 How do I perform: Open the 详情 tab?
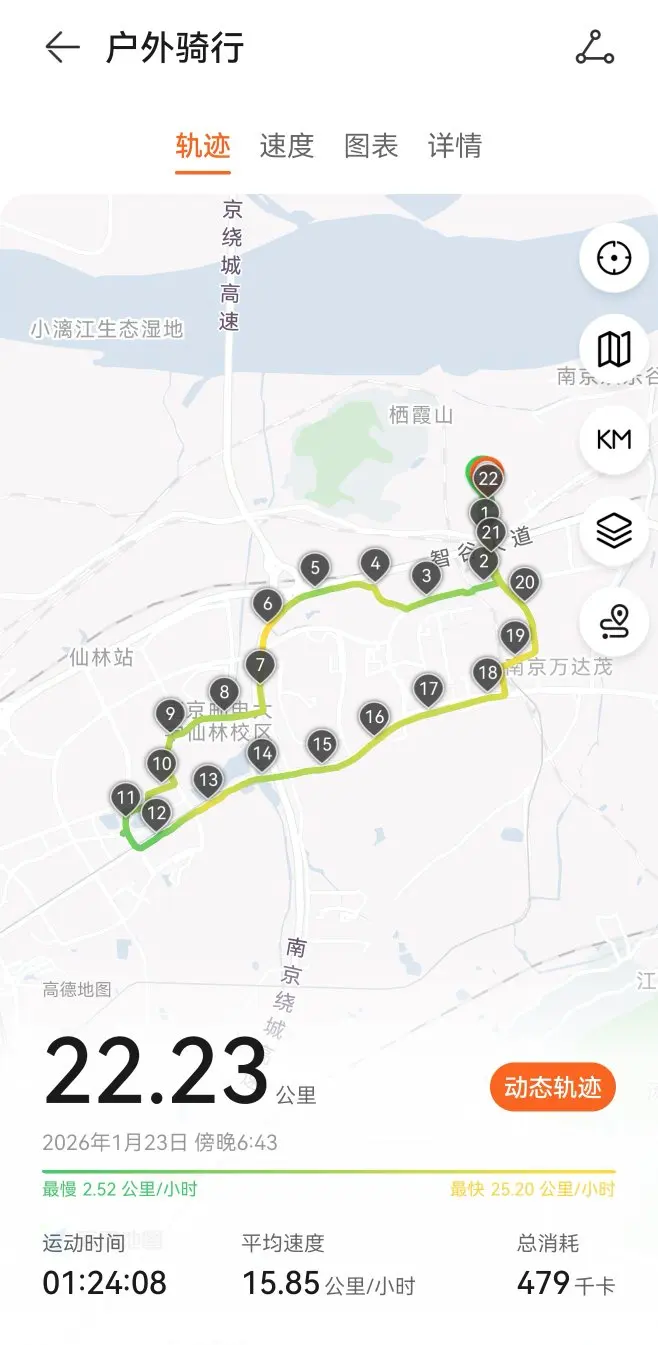coord(455,146)
